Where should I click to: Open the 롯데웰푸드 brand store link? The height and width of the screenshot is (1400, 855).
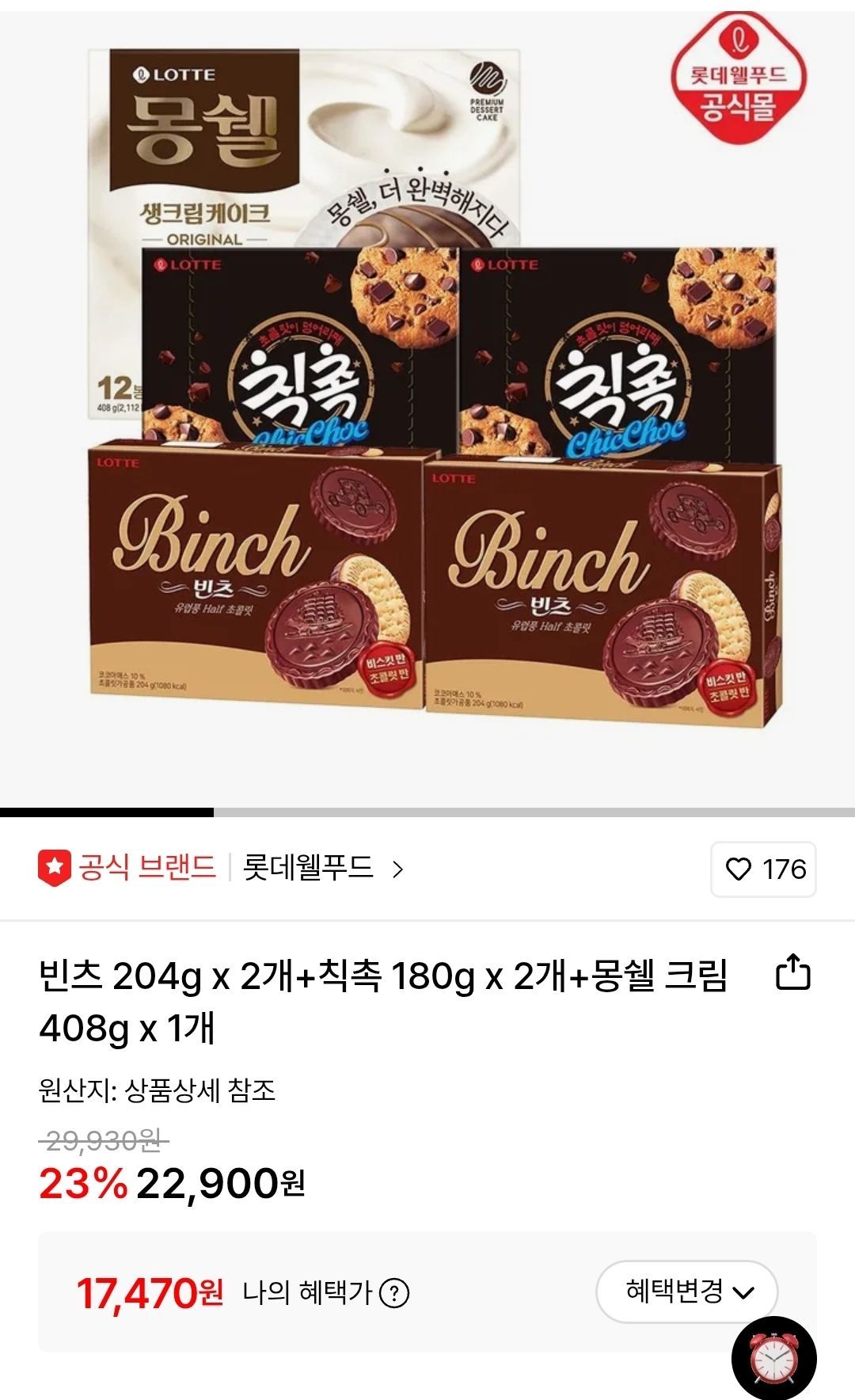pyautogui.click(x=321, y=868)
